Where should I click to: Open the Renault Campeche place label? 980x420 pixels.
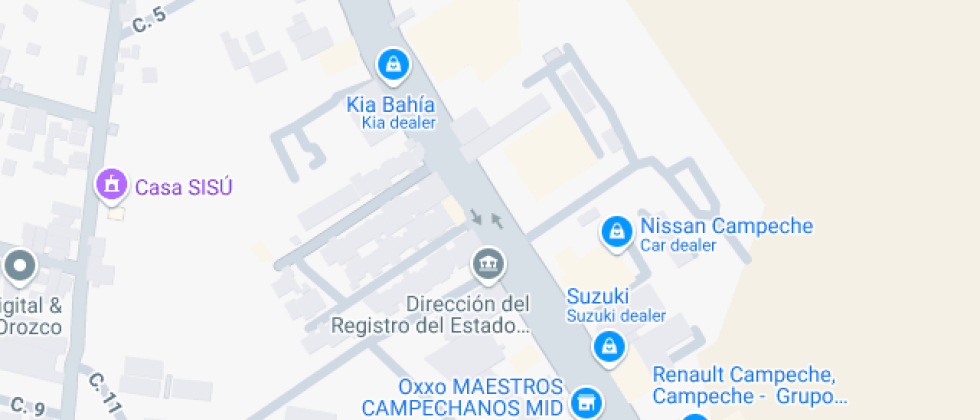744,384
